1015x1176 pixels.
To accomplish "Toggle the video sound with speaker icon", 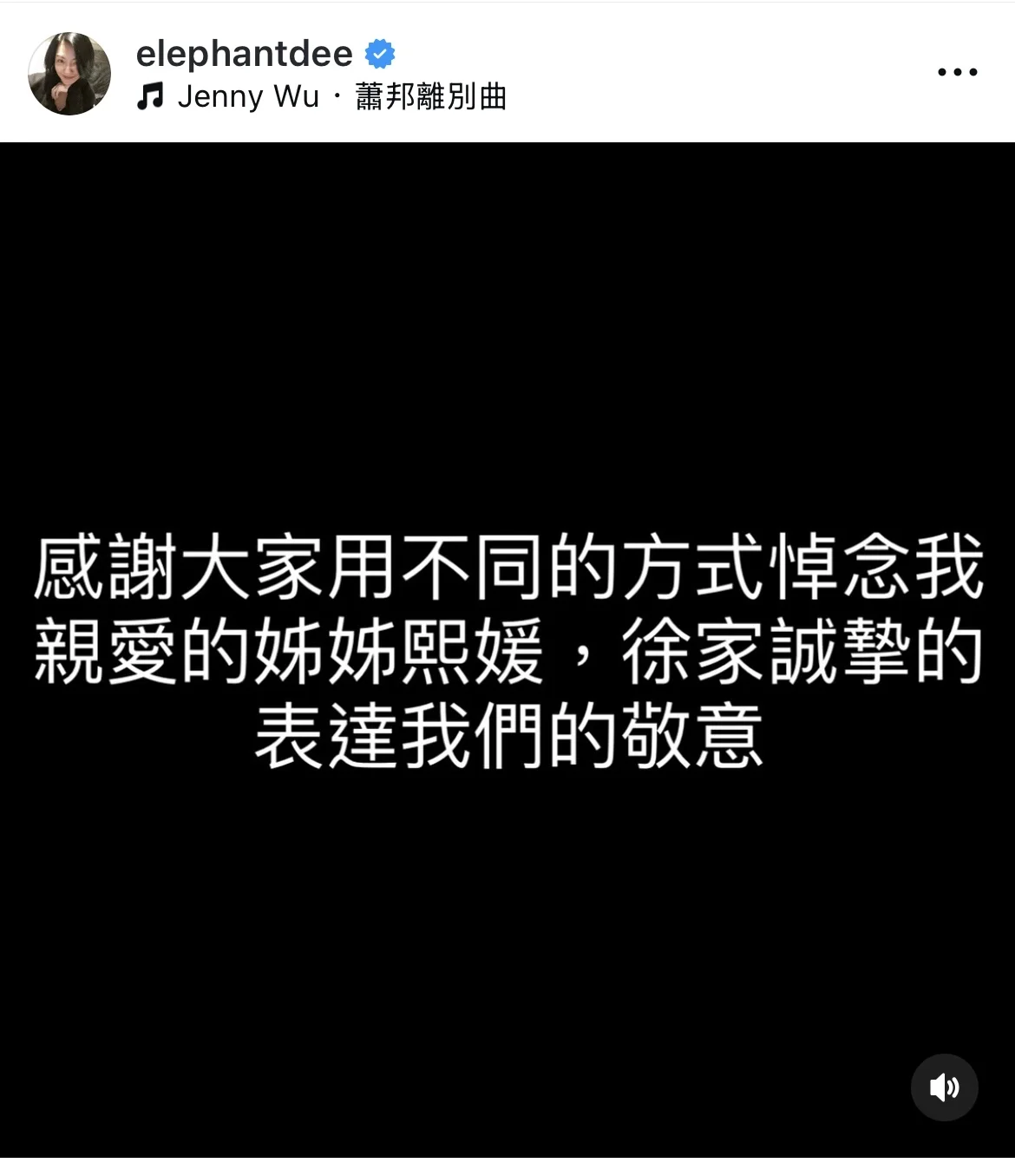I will (x=944, y=1087).
